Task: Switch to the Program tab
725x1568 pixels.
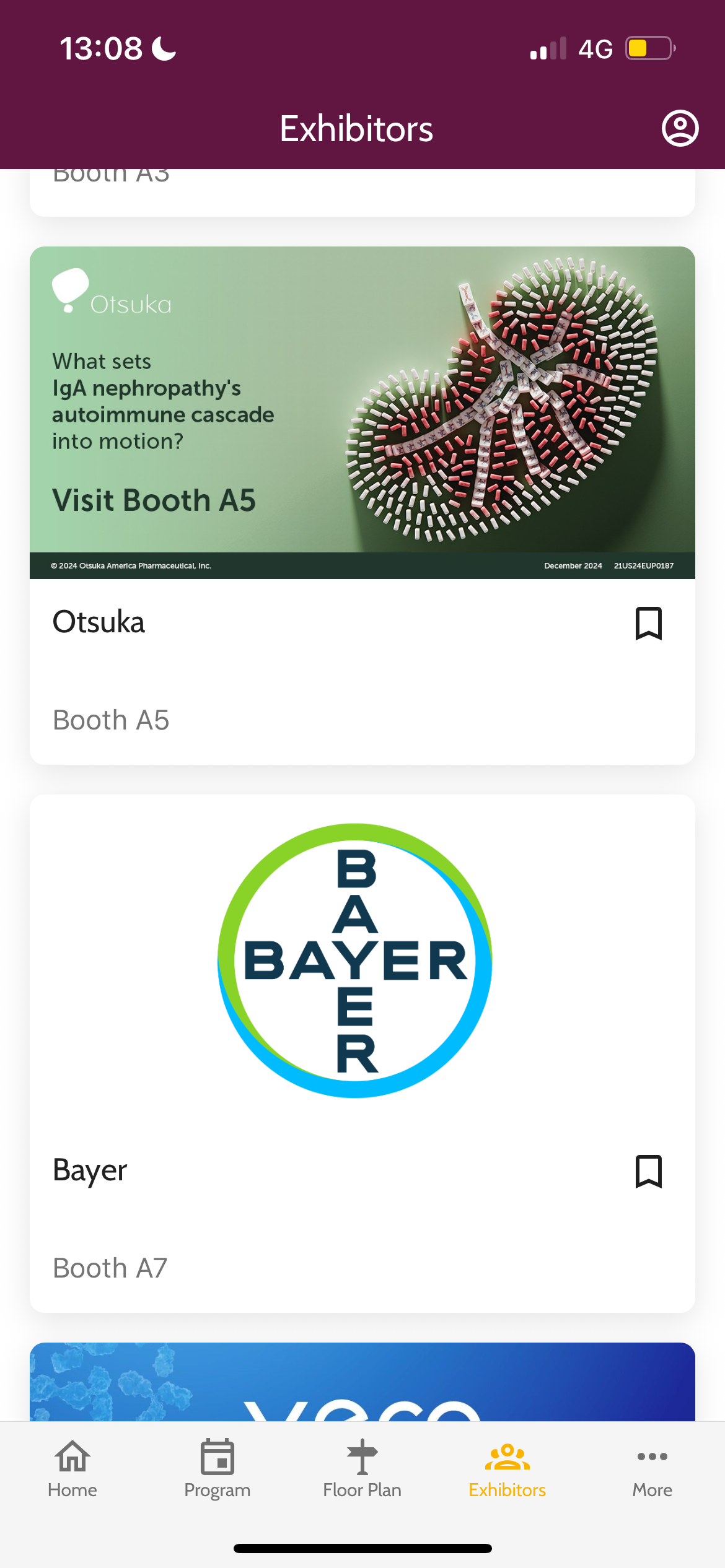Action: point(217,1469)
